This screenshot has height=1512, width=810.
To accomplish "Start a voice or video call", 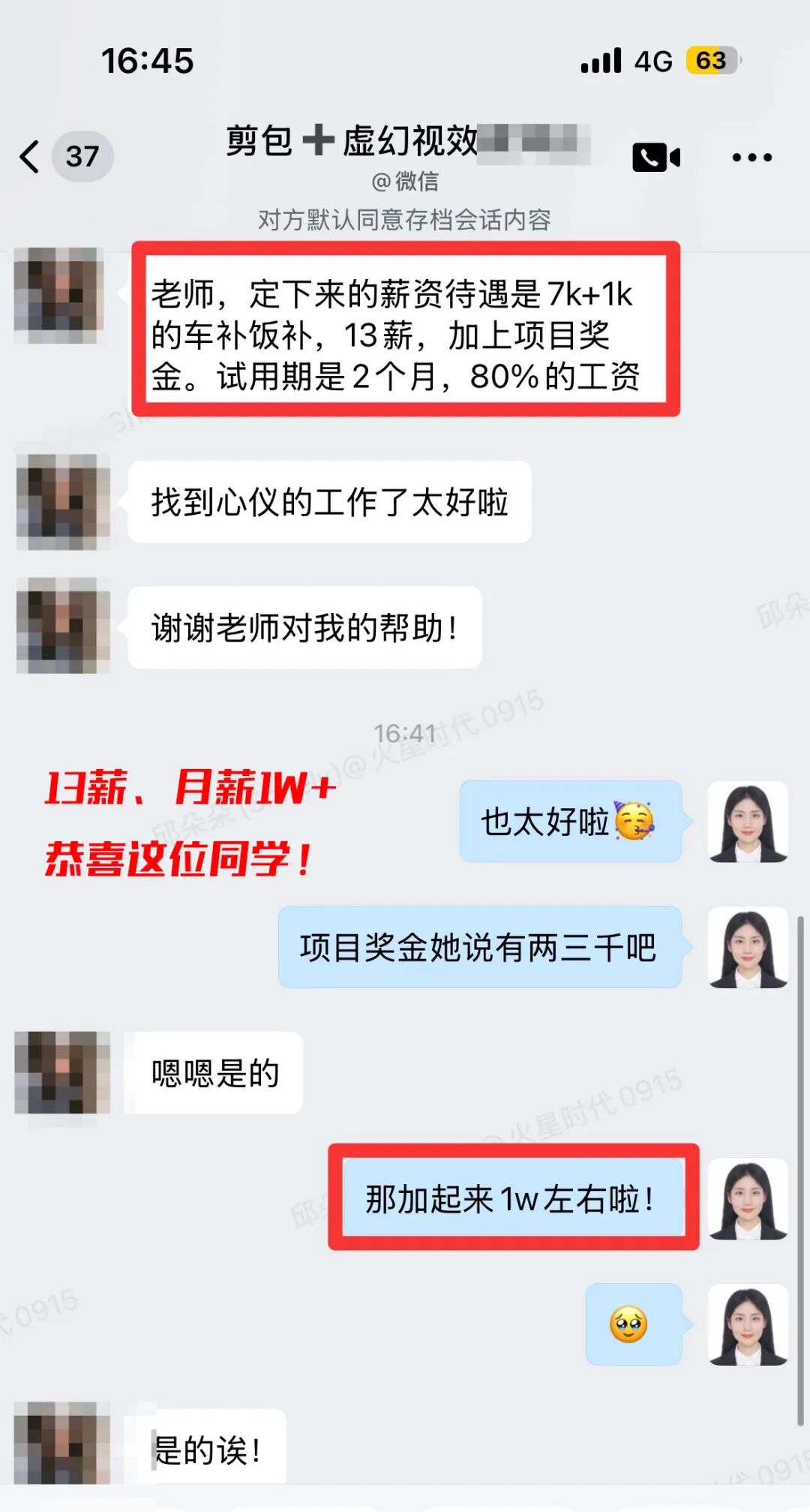I will click(x=655, y=158).
